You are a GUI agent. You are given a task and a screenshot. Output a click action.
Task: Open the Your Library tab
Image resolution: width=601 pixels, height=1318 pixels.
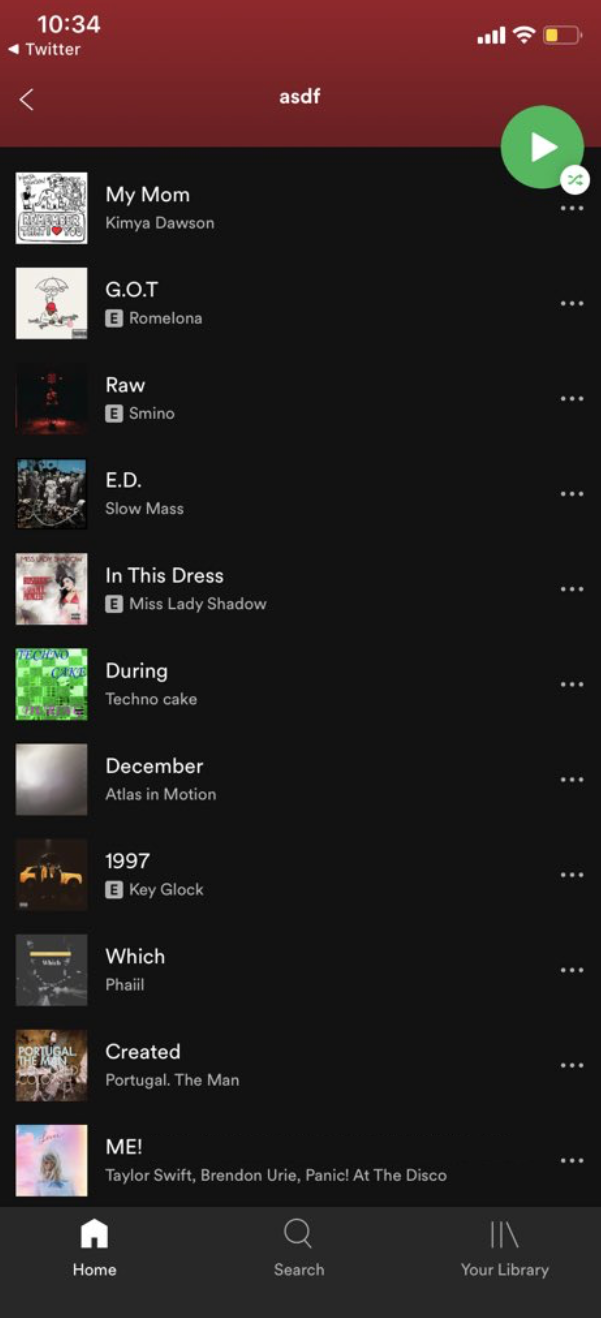click(x=504, y=1248)
